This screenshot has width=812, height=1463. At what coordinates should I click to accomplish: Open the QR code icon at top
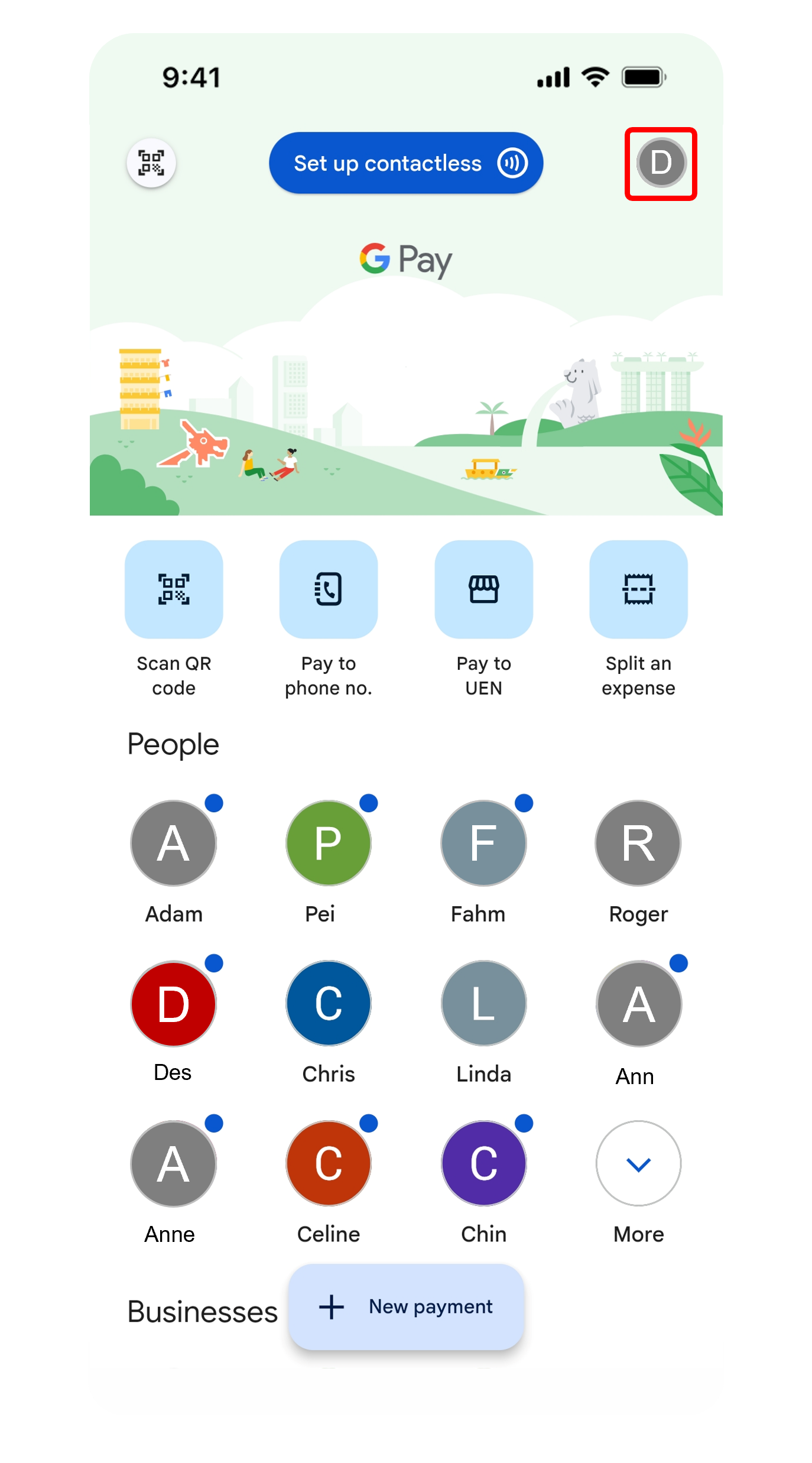click(x=151, y=163)
